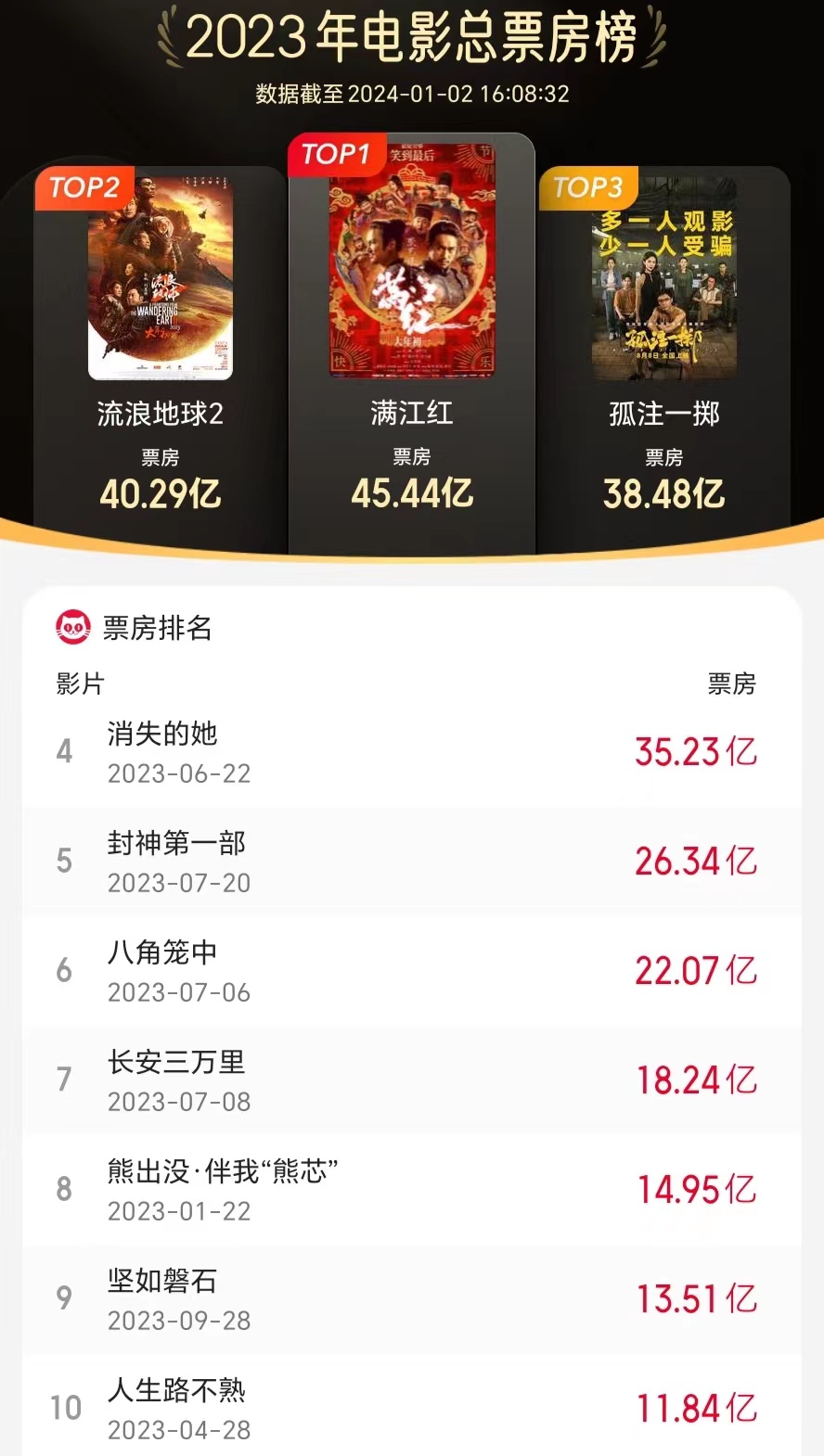Open the movie 消失的她
This screenshot has width=824, height=1456.
(161, 734)
